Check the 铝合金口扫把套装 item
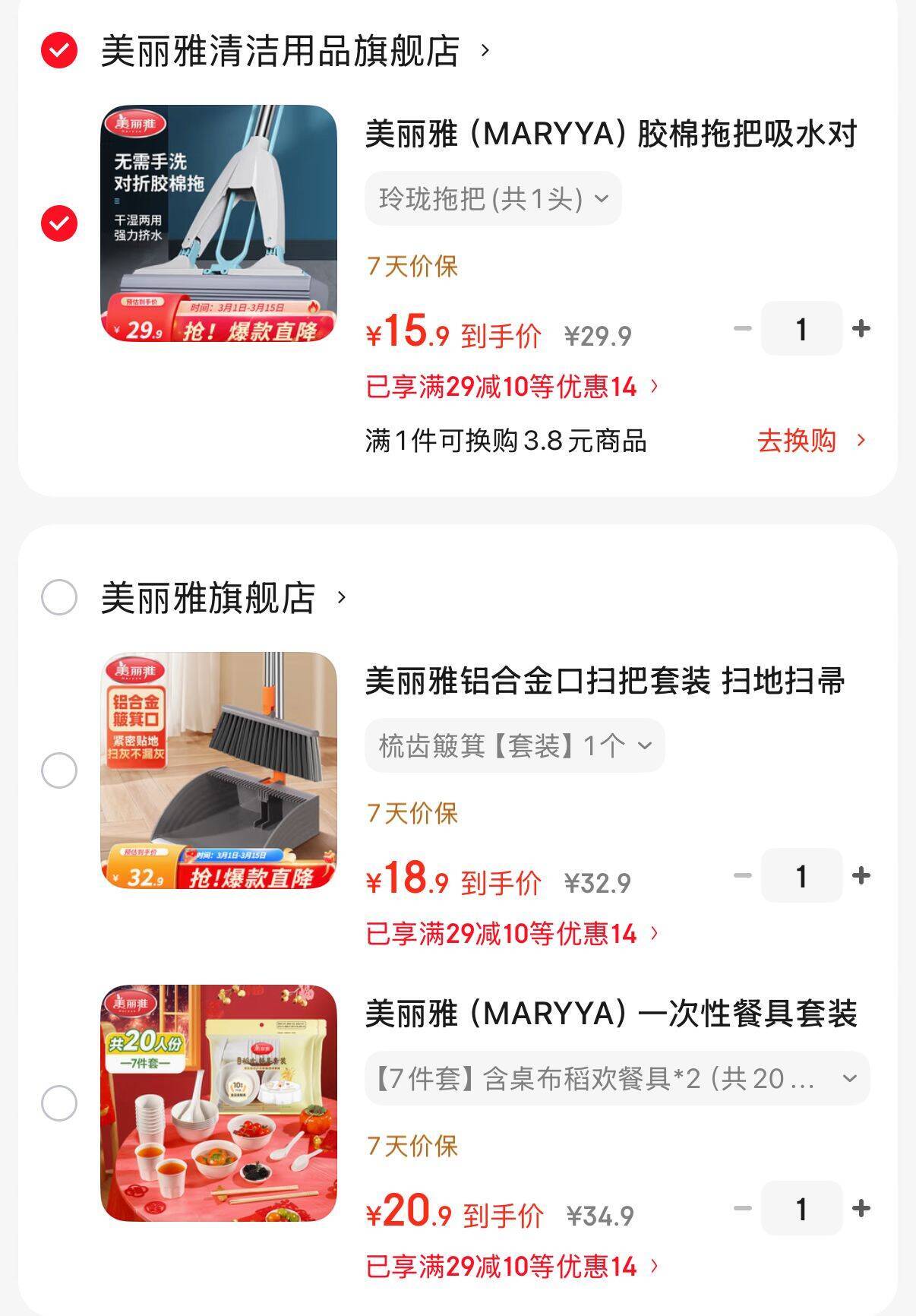 [x=59, y=770]
